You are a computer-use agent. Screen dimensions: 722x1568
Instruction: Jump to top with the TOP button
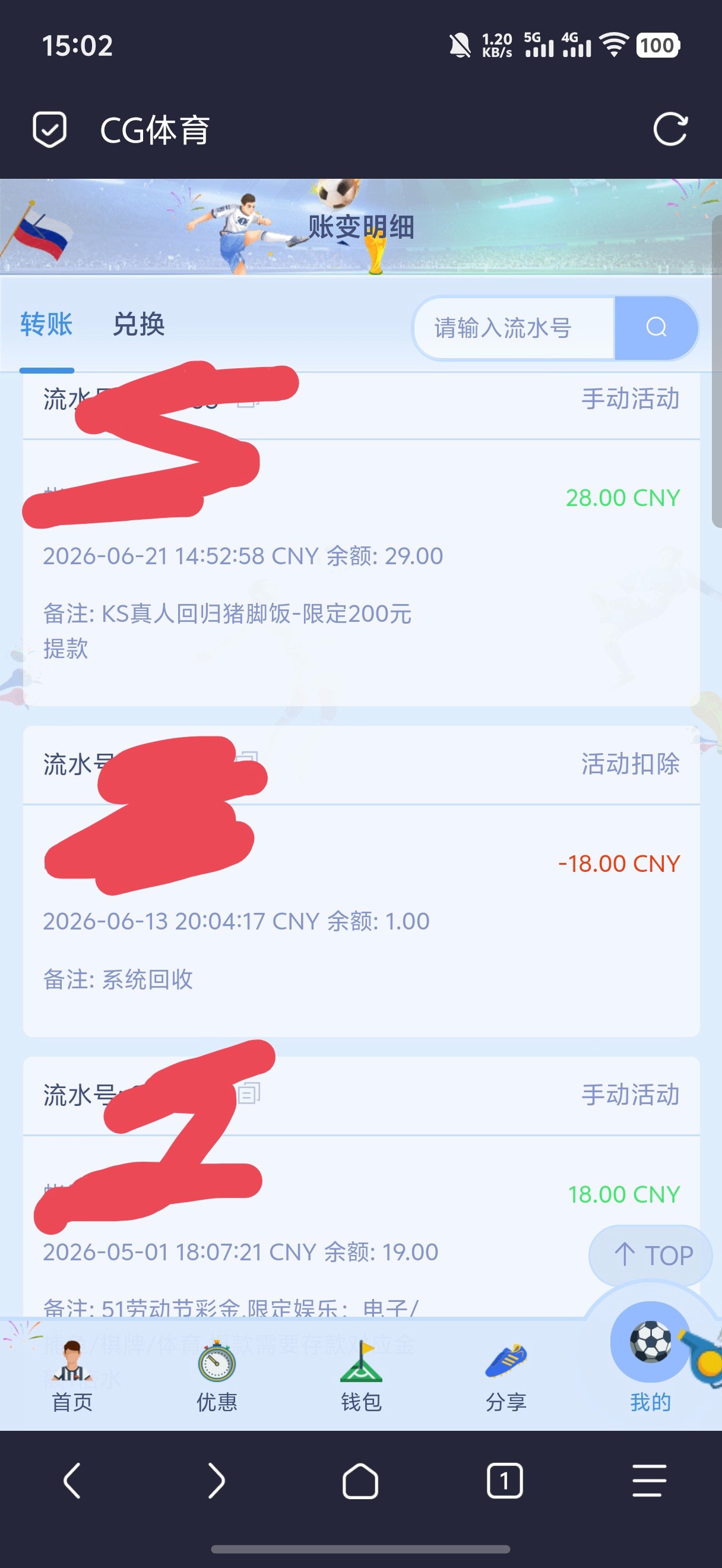click(650, 1254)
